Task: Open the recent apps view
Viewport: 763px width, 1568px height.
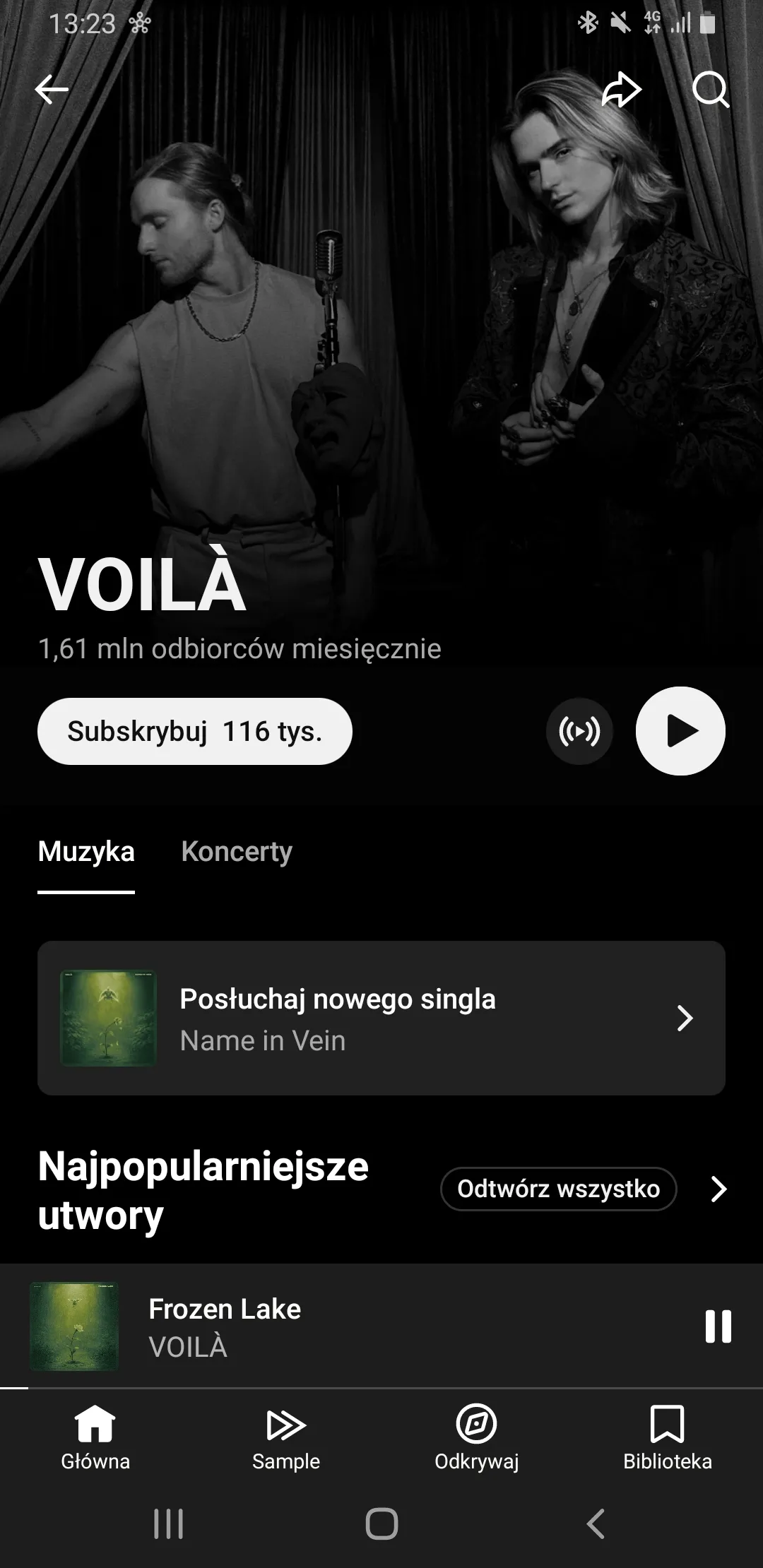Action: [x=168, y=1524]
